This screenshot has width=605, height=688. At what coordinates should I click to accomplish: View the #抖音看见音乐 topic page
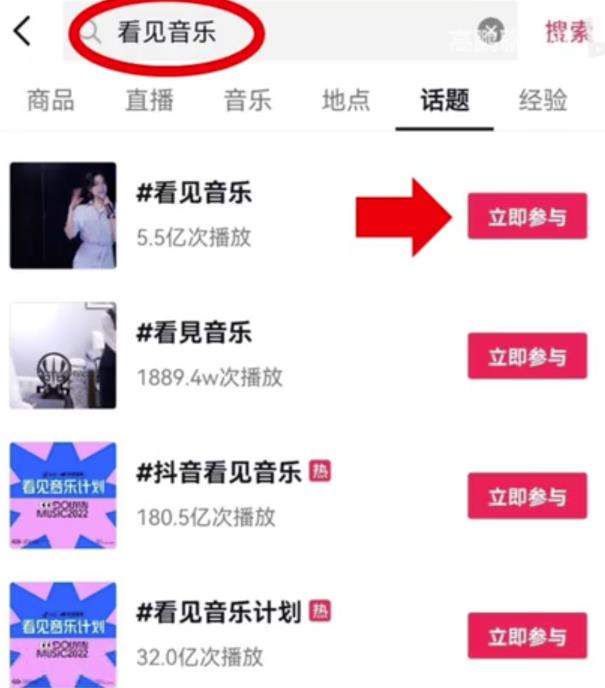point(218,474)
